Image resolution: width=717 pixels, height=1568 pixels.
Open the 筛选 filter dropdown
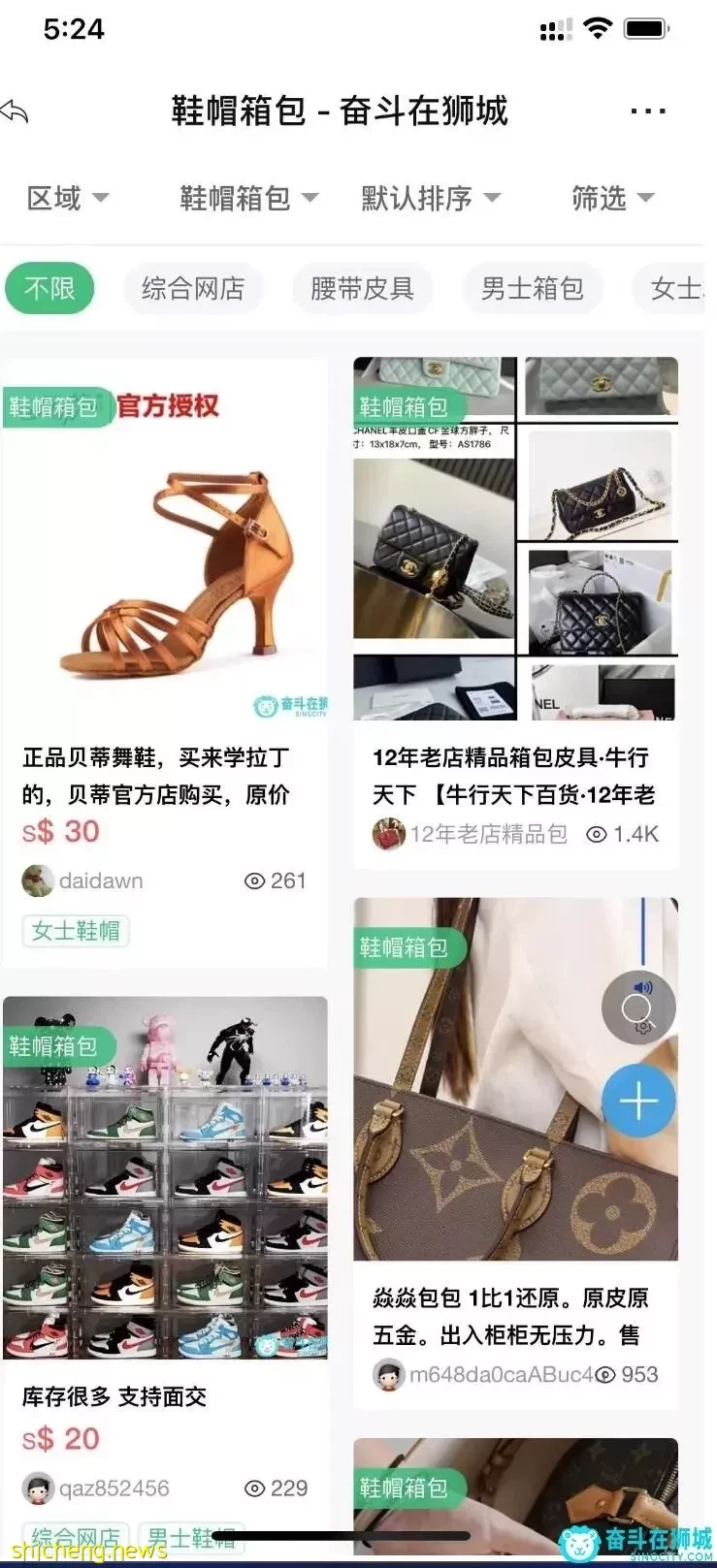pyautogui.click(x=612, y=199)
